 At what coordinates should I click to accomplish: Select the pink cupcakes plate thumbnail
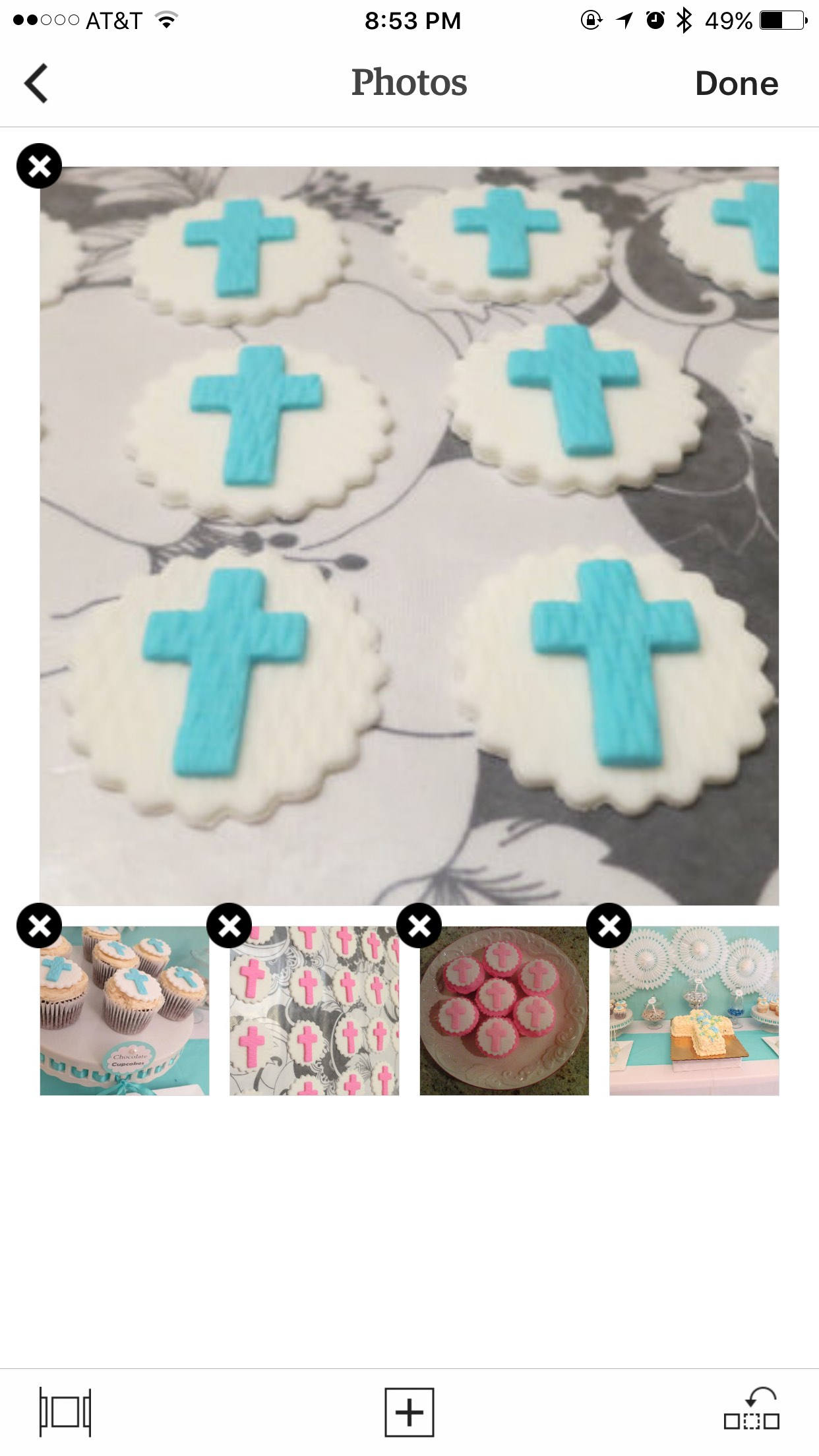click(x=504, y=1011)
